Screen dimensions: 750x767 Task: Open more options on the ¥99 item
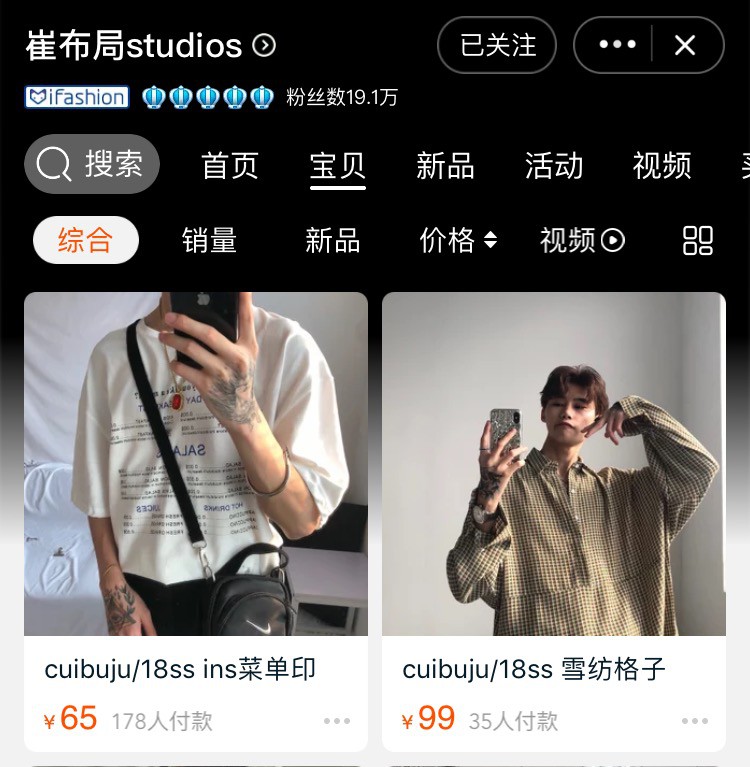pyautogui.click(x=695, y=721)
